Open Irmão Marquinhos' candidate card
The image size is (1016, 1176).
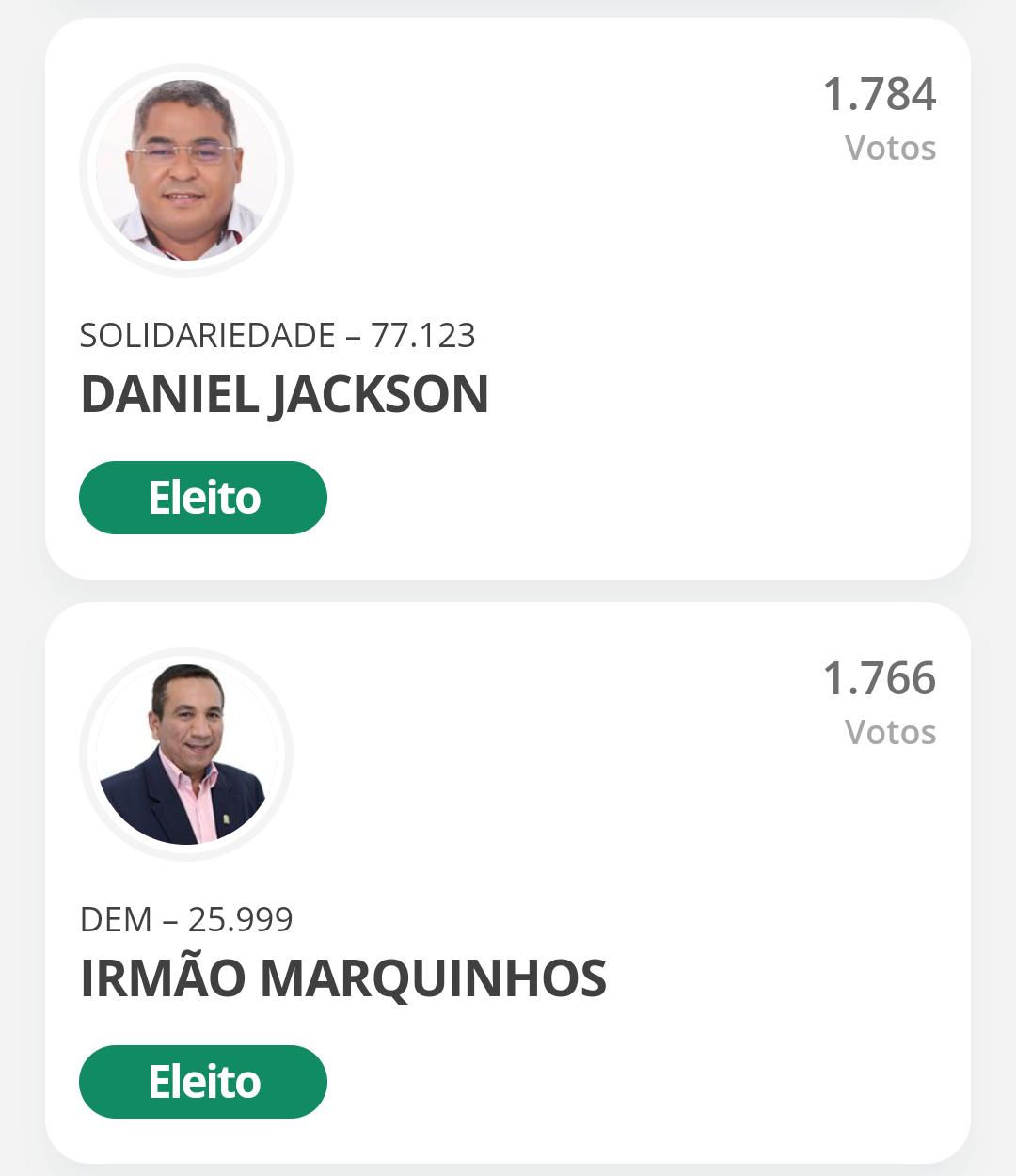(508, 882)
